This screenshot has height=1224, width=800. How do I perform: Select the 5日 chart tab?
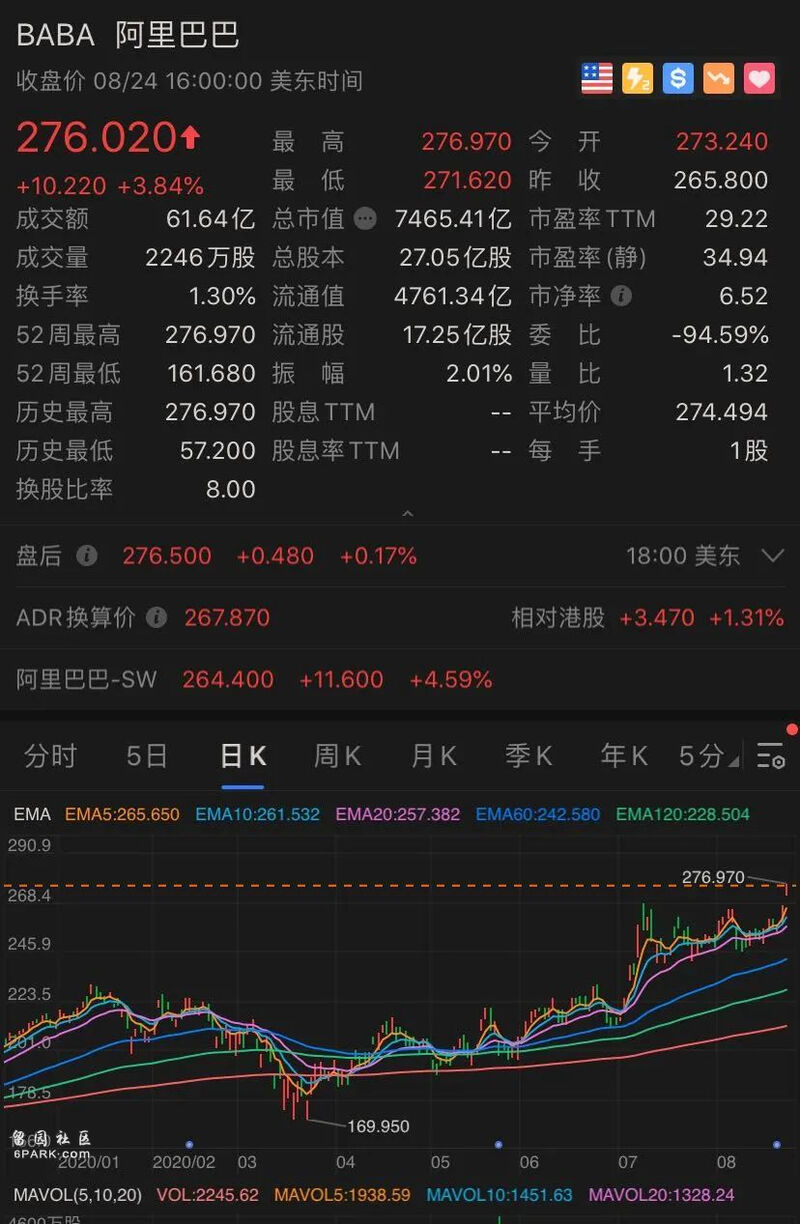pos(146,756)
